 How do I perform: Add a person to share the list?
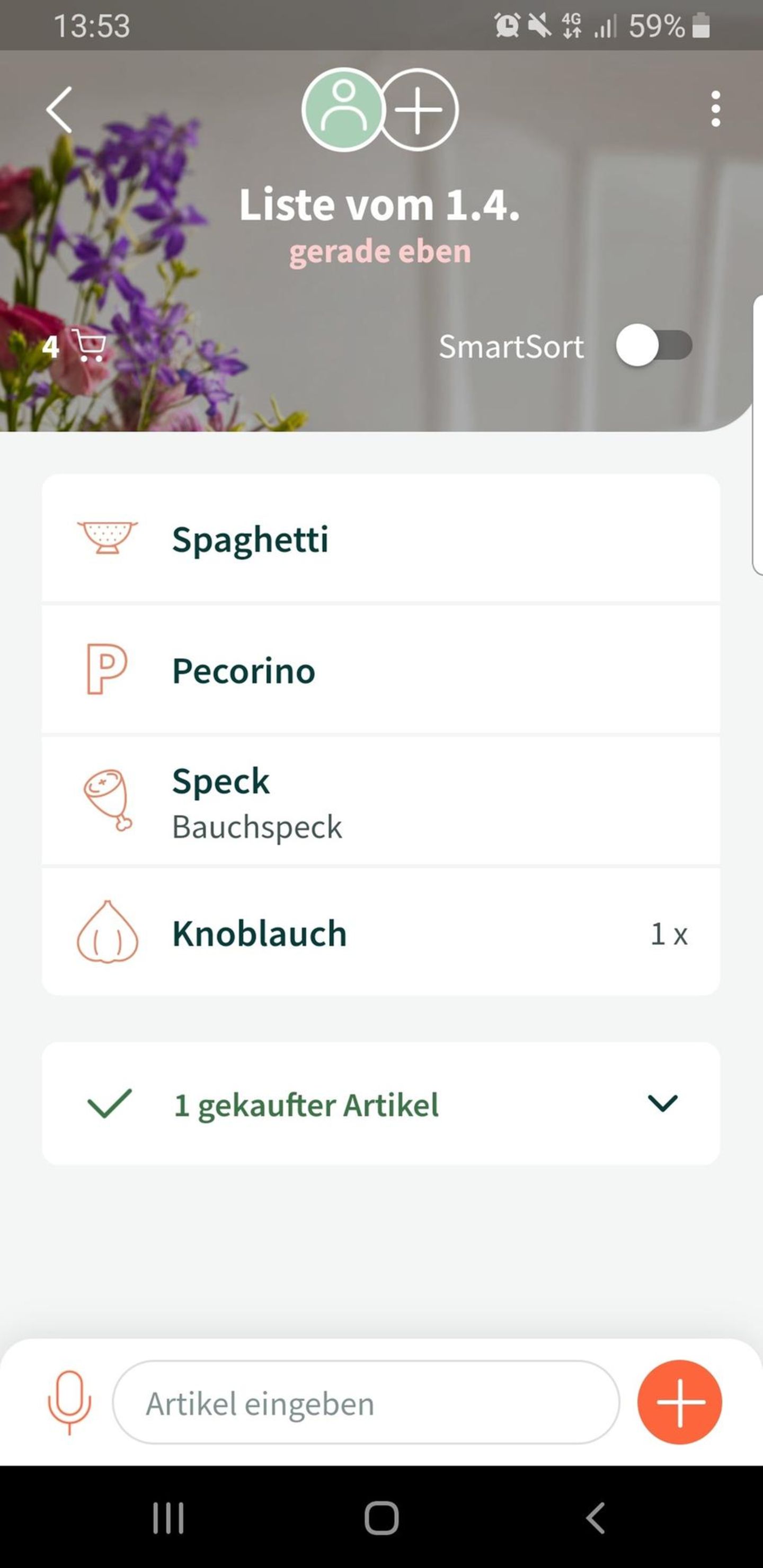(420, 110)
